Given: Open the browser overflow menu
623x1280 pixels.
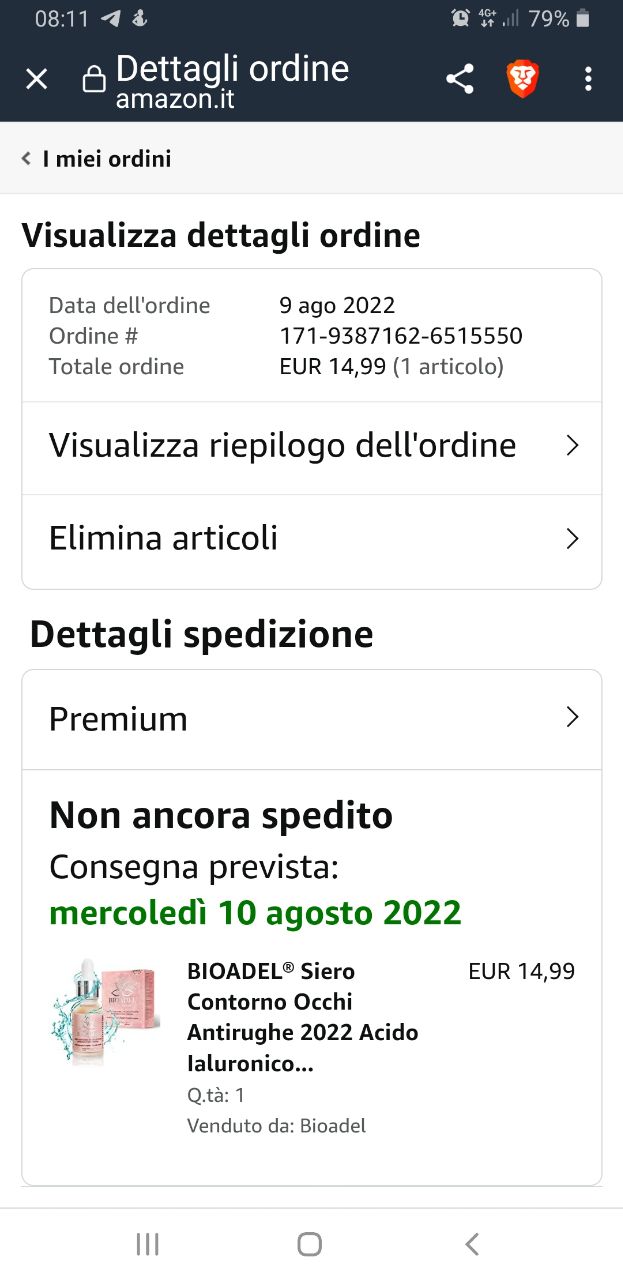Looking at the screenshot, I should (588, 79).
